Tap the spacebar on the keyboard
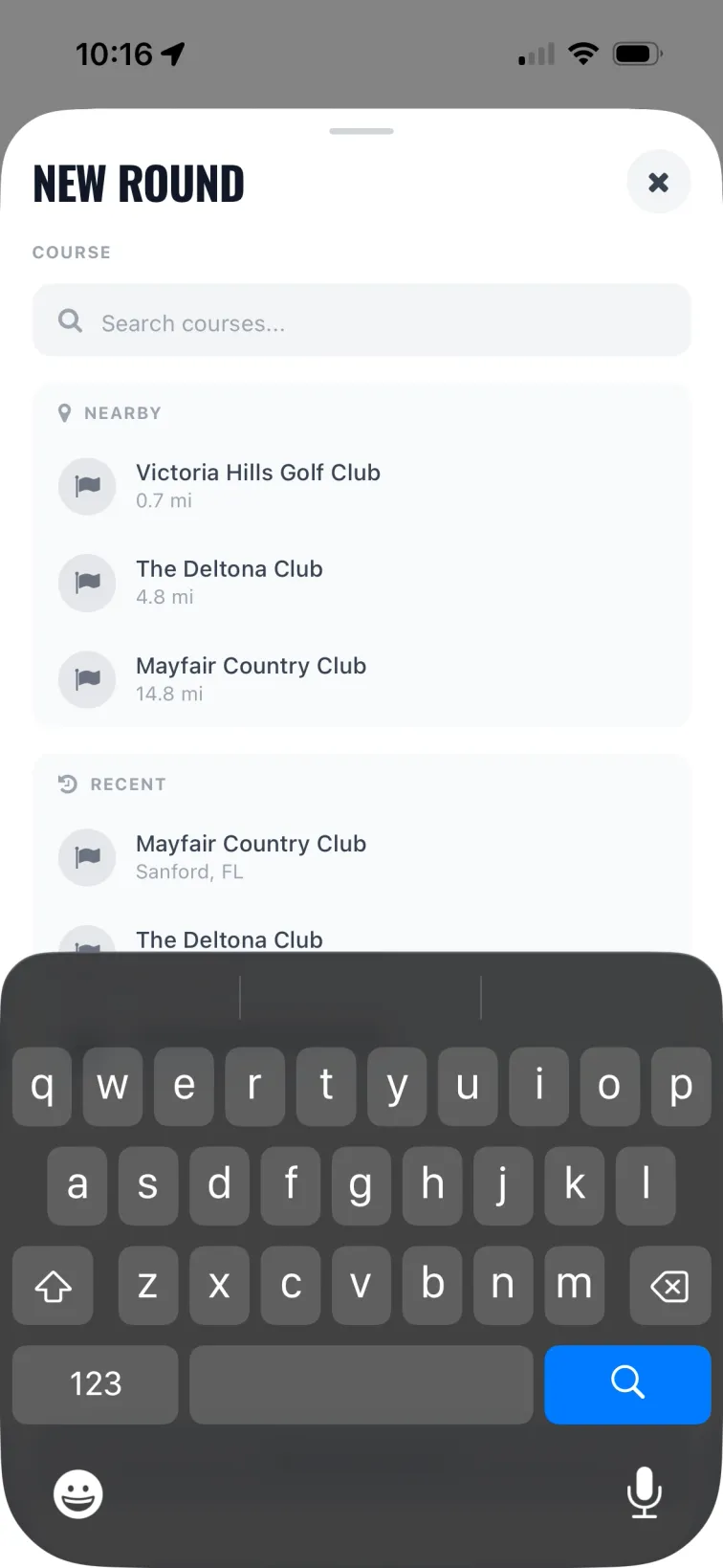 [x=361, y=1384]
